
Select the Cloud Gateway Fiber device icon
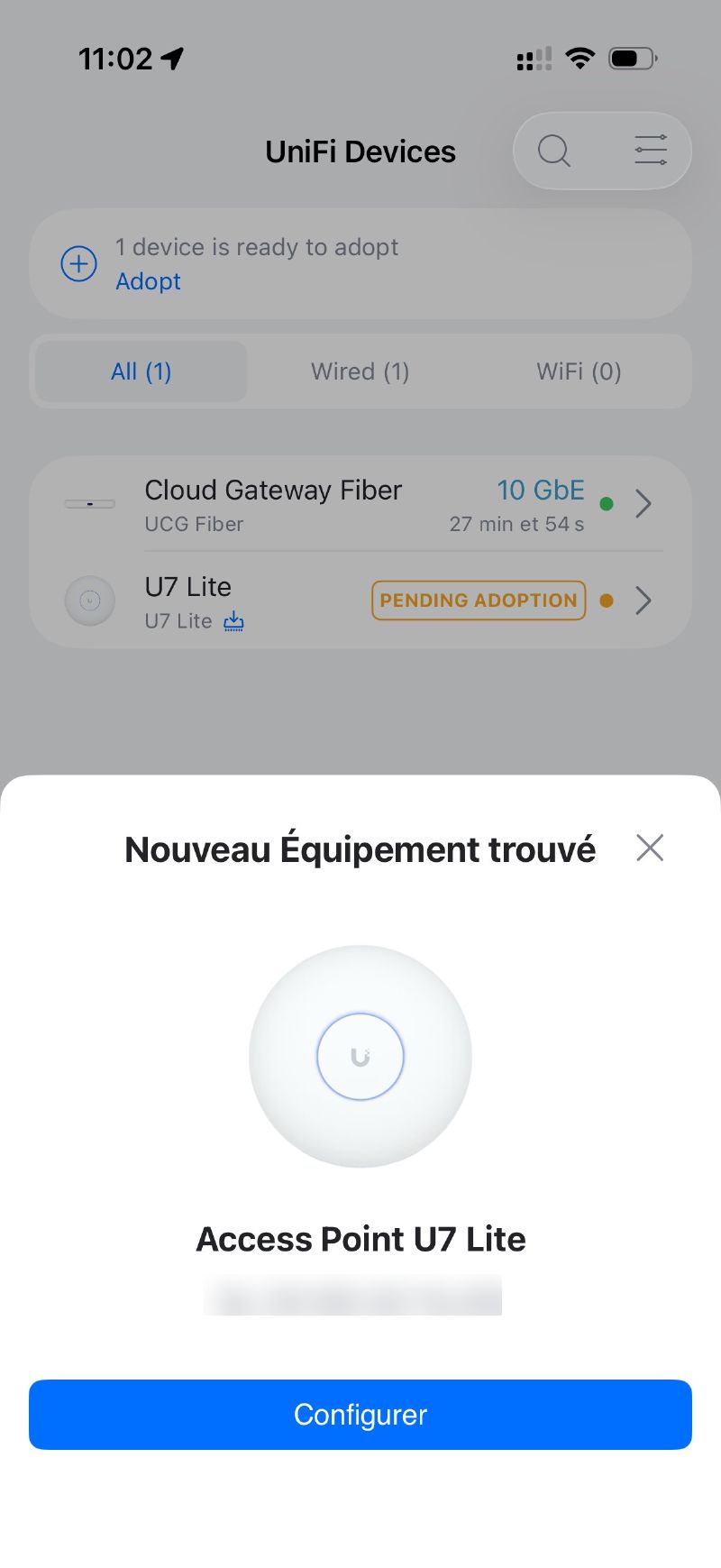coord(88,504)
